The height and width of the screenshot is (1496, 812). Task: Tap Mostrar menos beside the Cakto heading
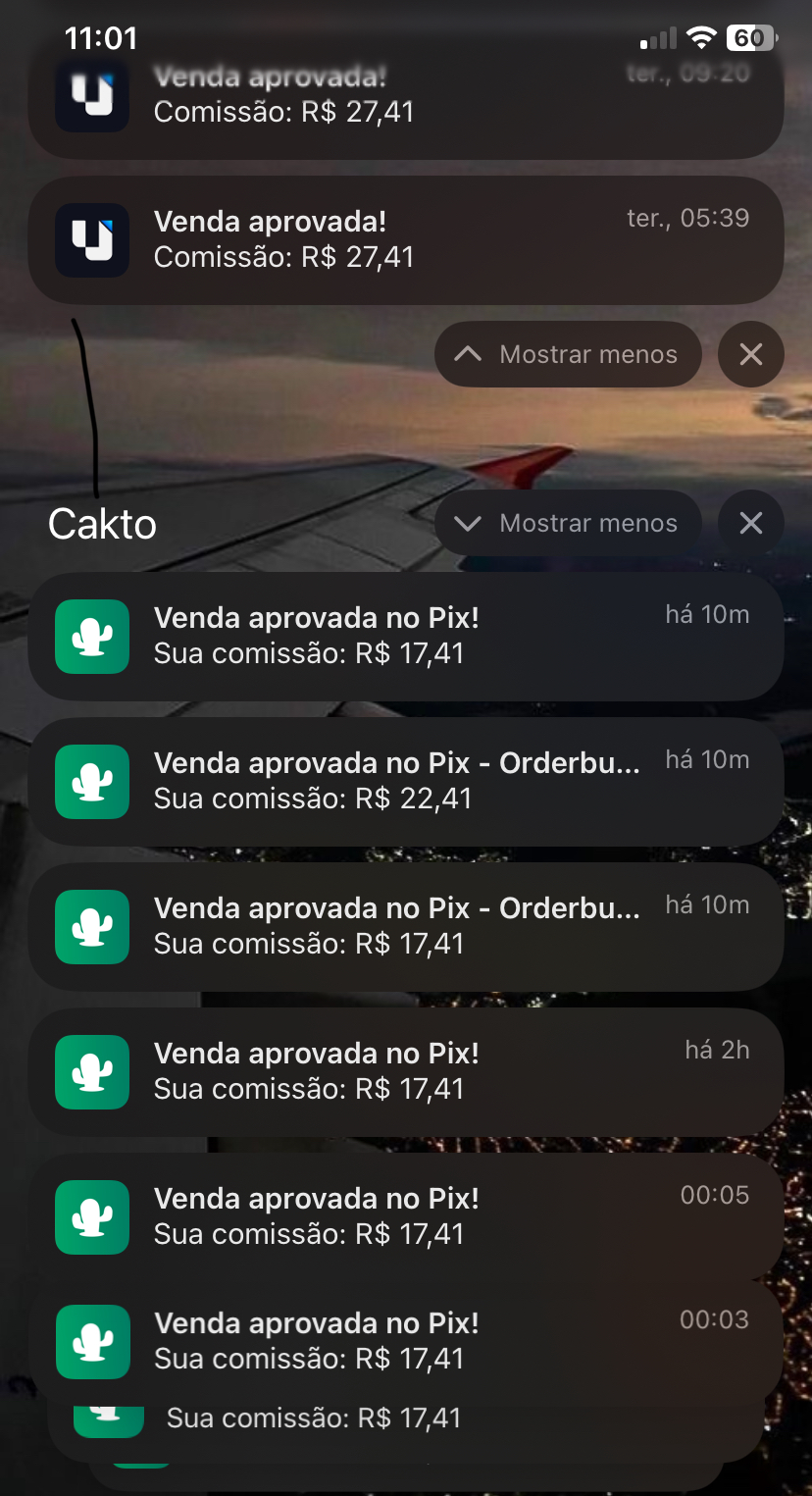coord(569,523)
